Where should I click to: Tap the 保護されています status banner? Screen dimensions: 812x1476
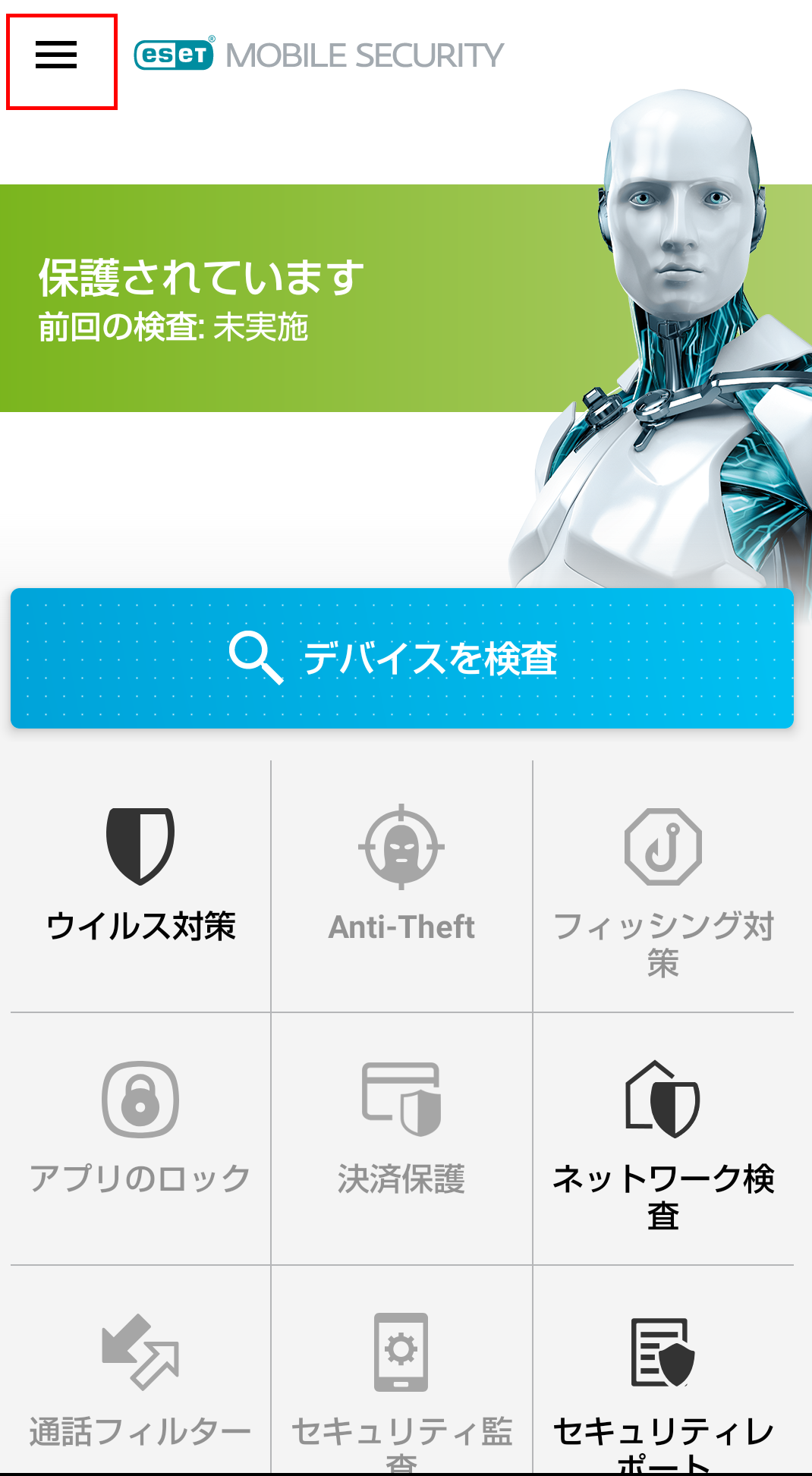pos(304,298)
